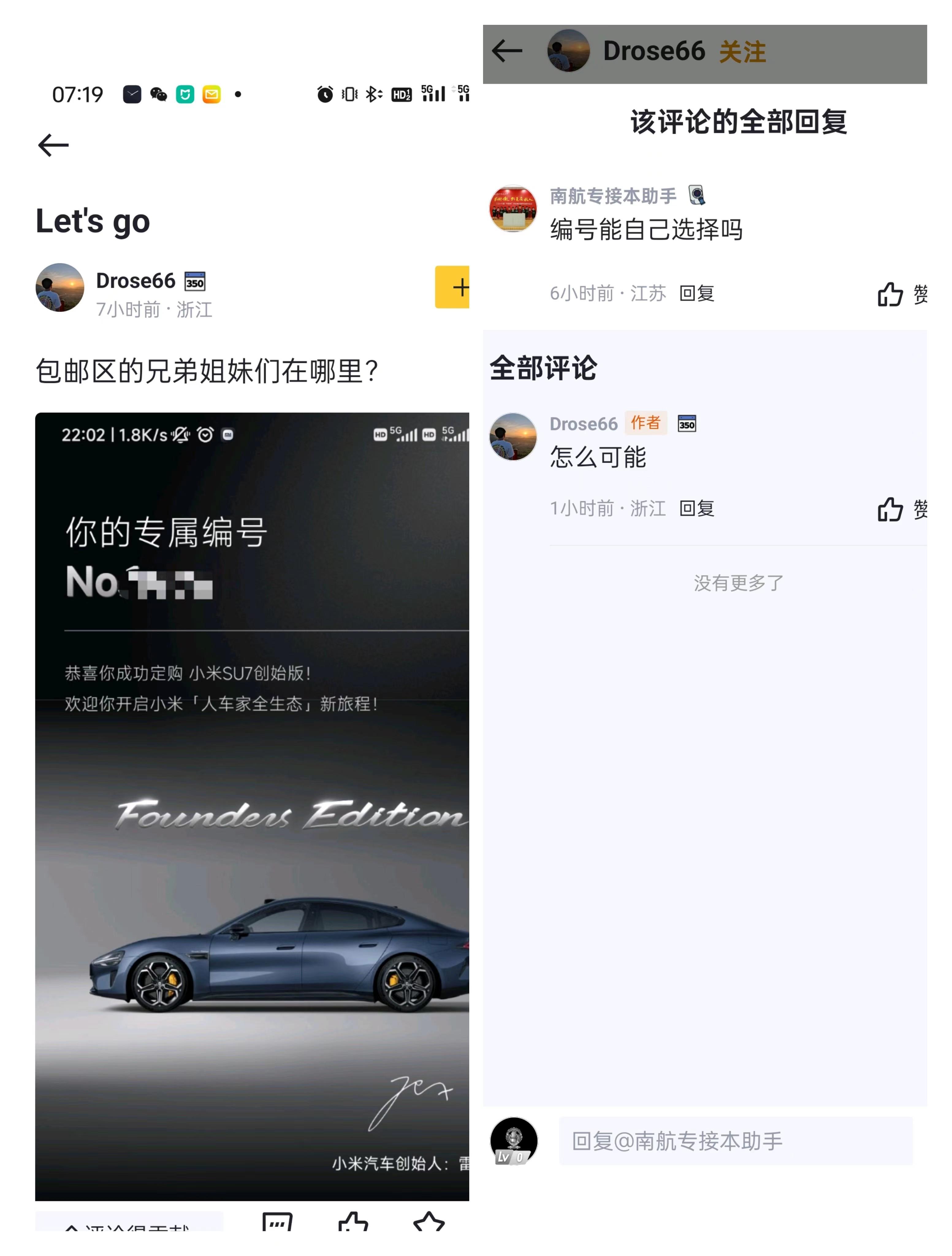Like the comment 怎么可能
Screen dimensions: 952x1256
click(890, 509)
